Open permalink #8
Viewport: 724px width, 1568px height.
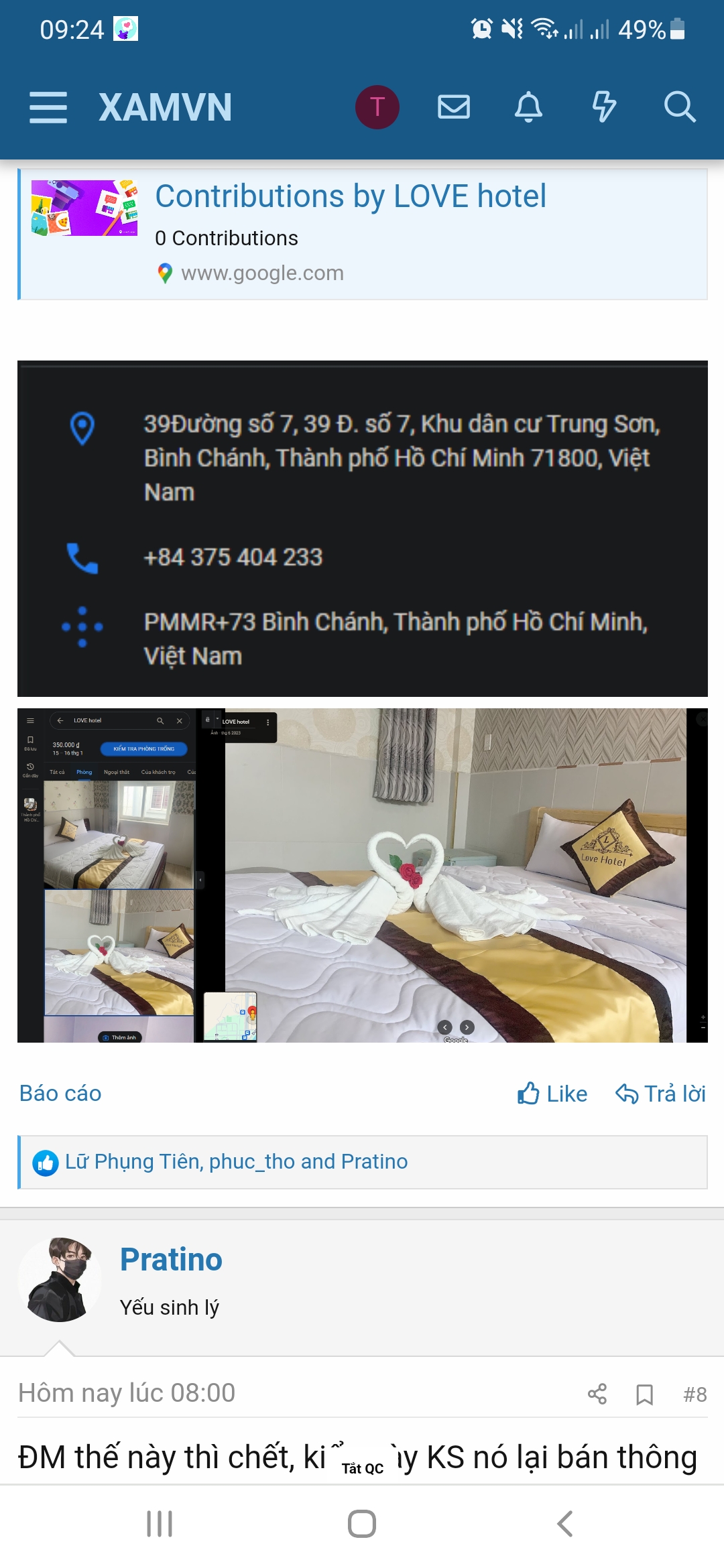[695, 1394]
